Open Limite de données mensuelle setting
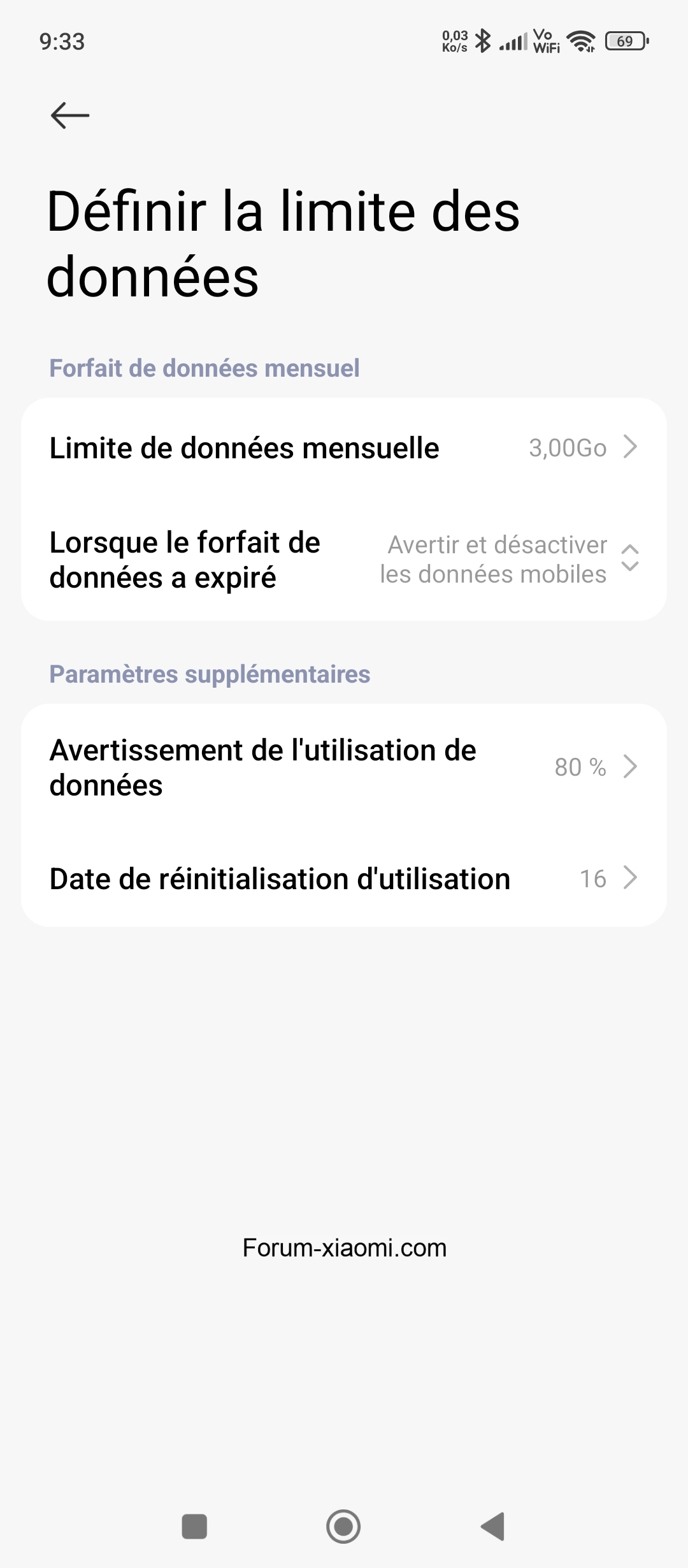The height and width of the screenshot is (1568, 688). (344, 447)
